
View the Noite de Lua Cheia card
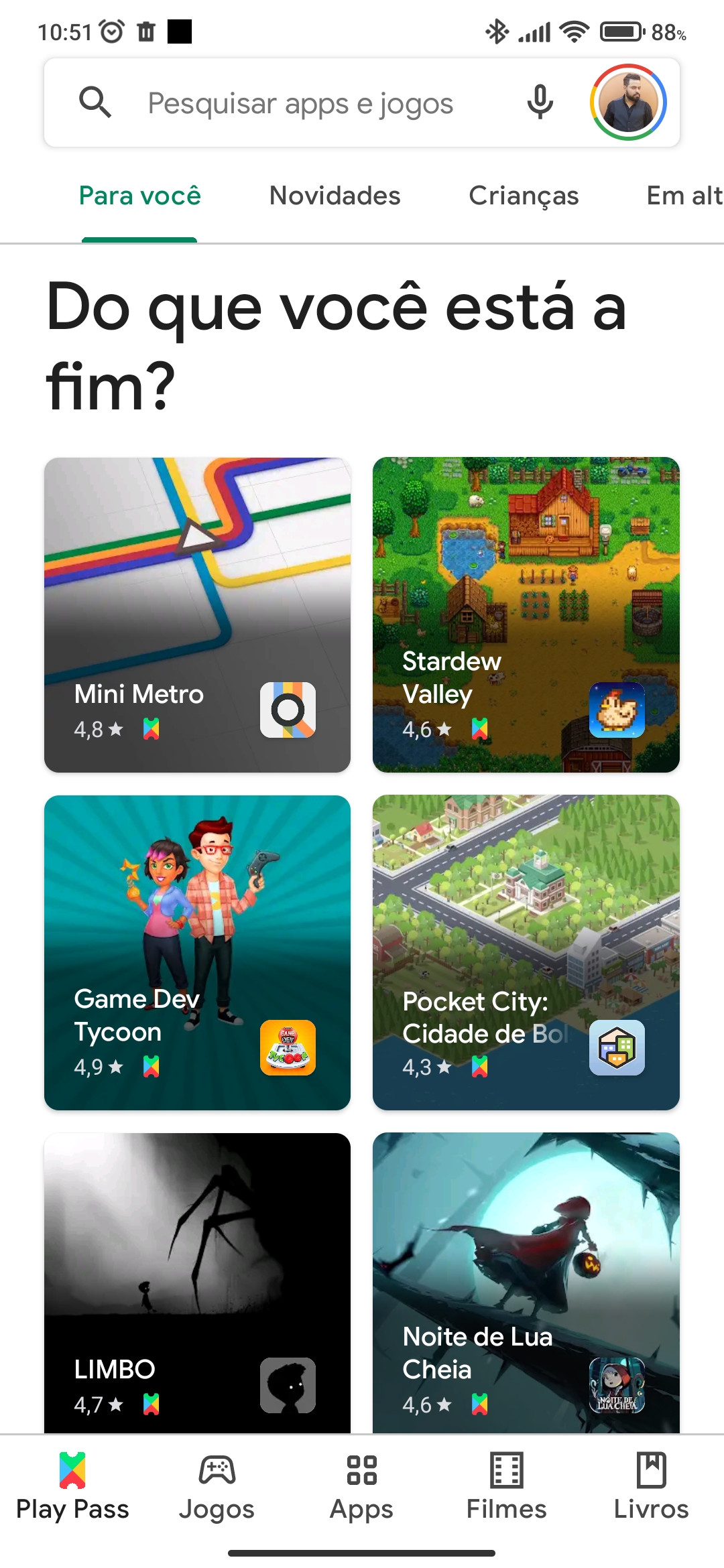(526, 1283)
